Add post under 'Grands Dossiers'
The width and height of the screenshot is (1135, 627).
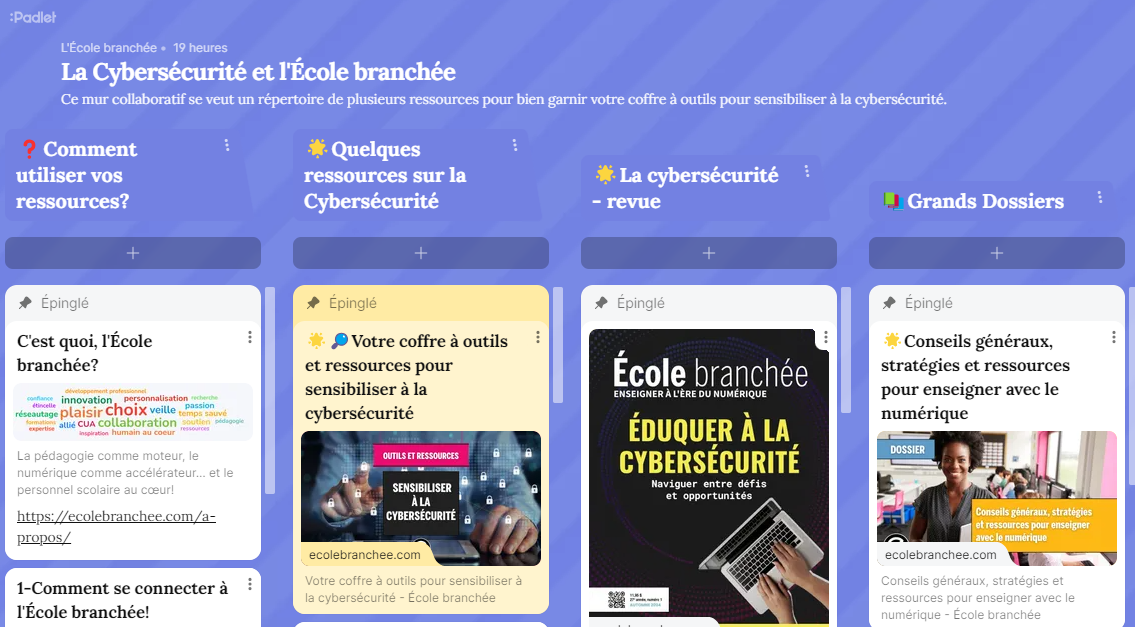pyautogui.click(x=997, y=253)
